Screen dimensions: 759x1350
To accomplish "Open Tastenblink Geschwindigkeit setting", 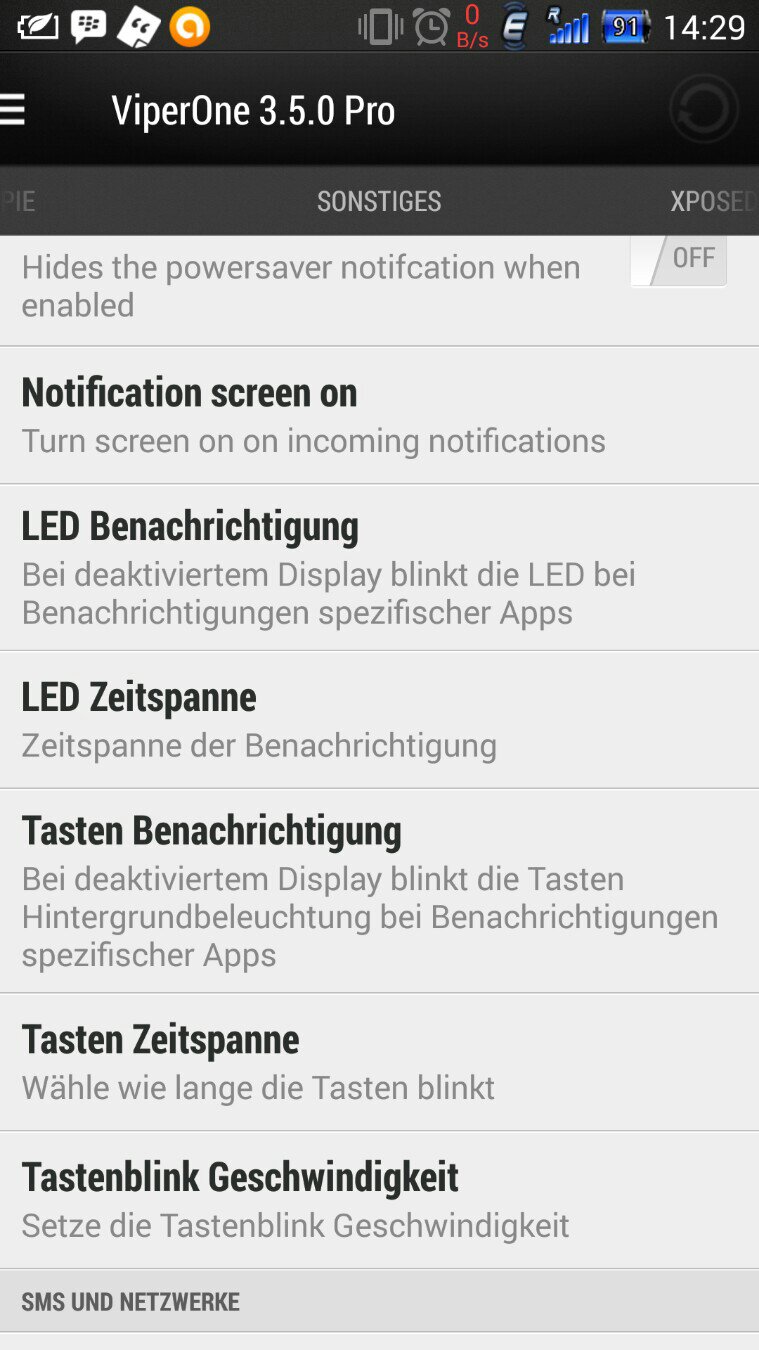I will [x=379, y=1200].
